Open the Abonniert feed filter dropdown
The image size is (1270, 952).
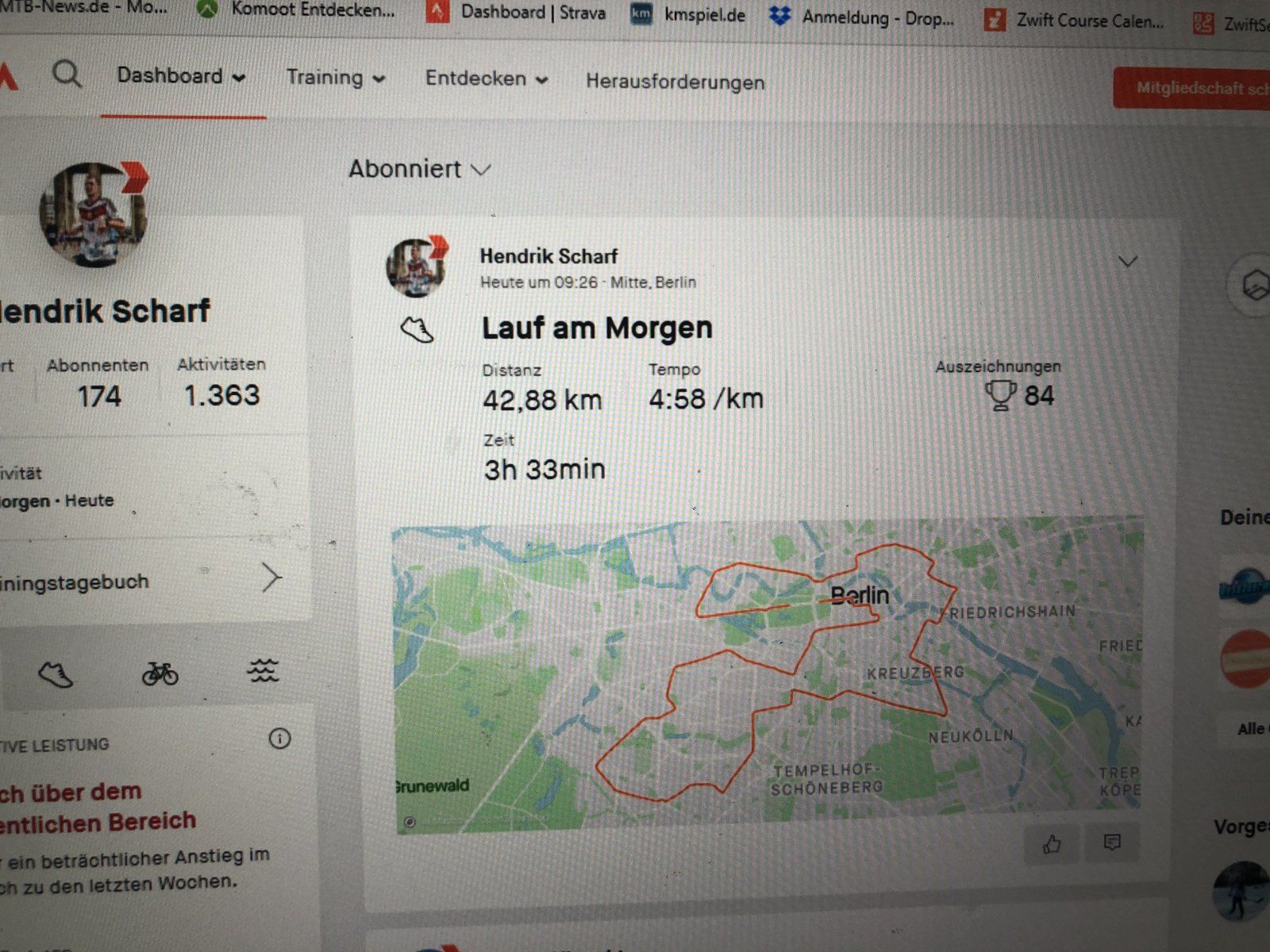pos(419,169)
